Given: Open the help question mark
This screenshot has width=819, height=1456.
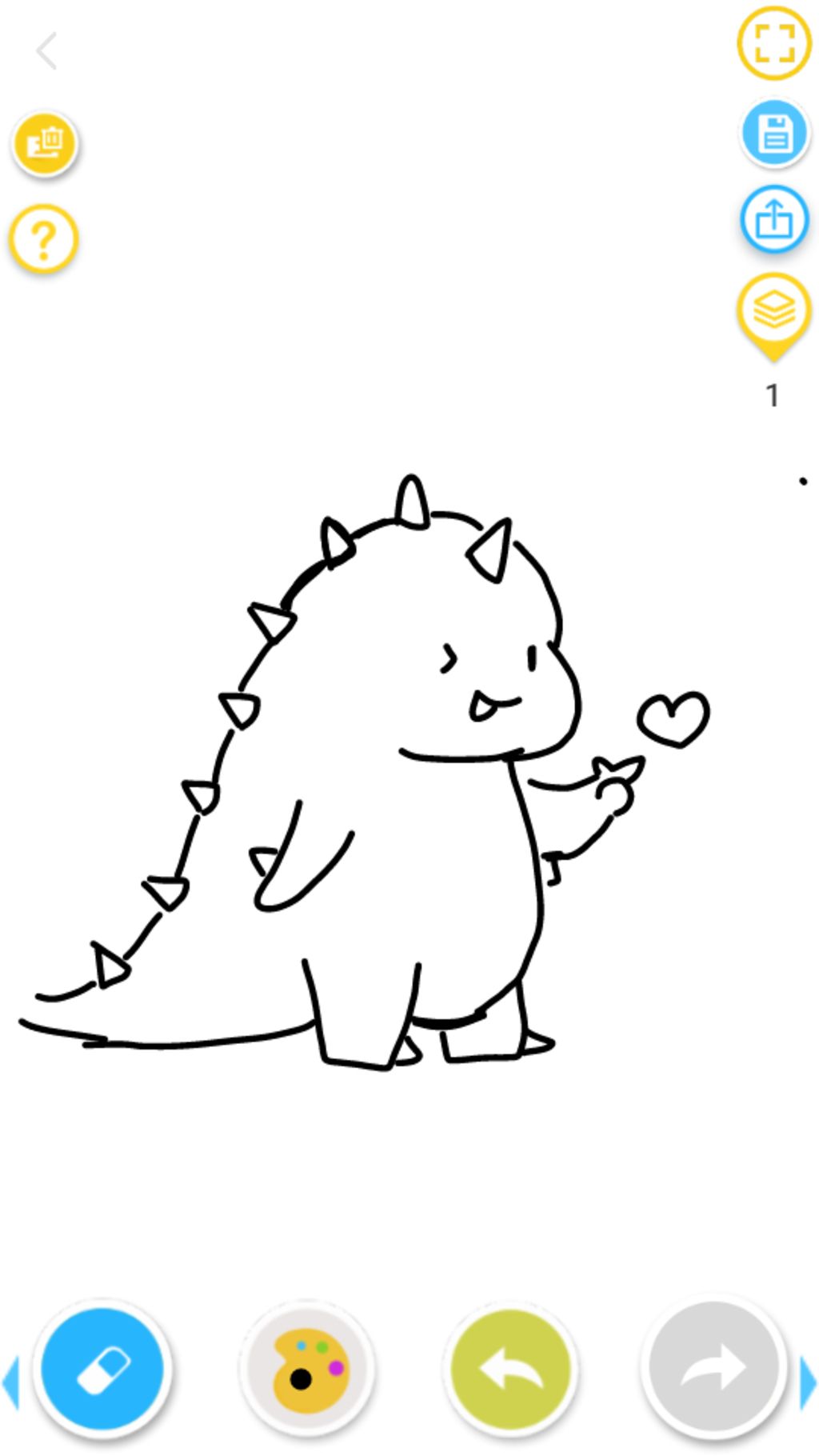Looking at the screenshot, I should pyautogui.click(x=44, y=238).
